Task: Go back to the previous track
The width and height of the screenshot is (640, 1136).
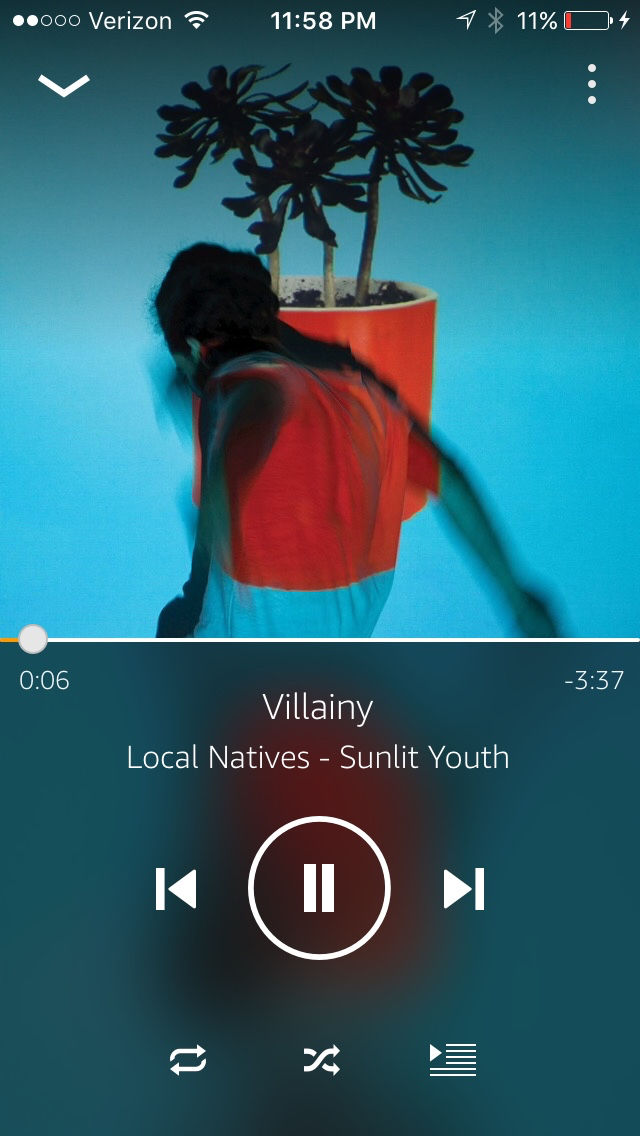Action: pyautogui.click(x=176, y=888)
